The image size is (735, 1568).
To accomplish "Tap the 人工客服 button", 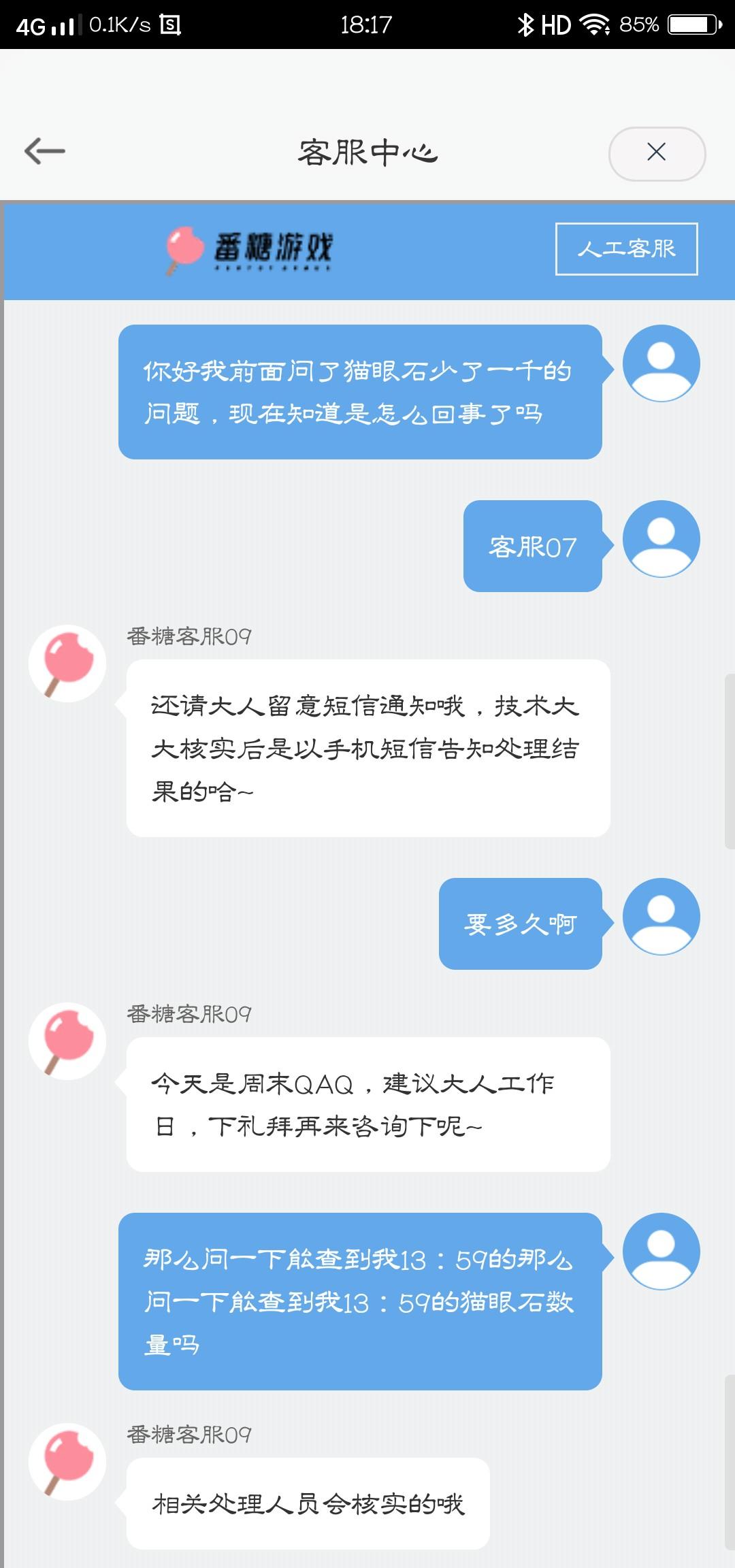I will point(627,249).
